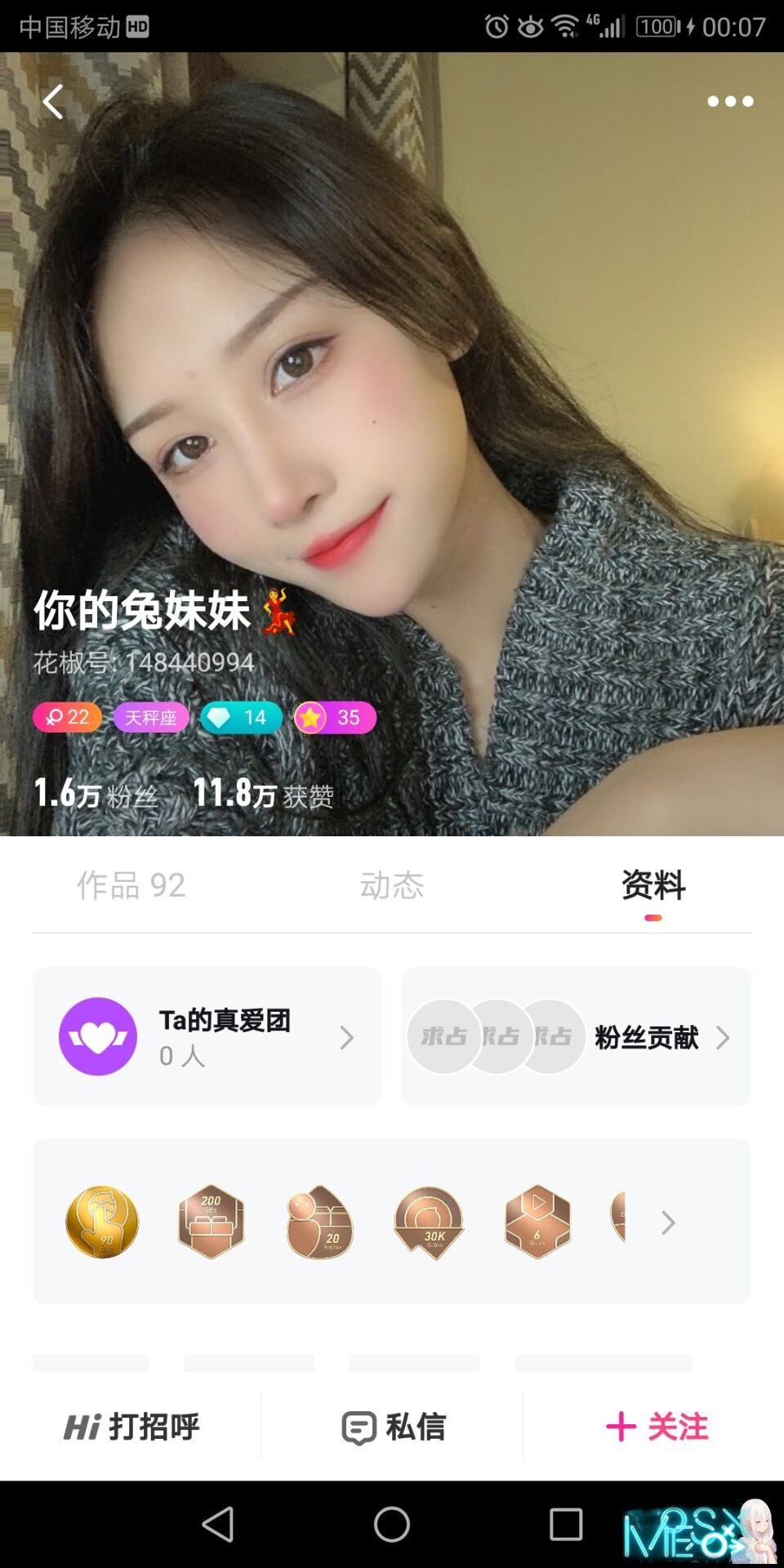Expand the full medals list with the chevron
784x1568 pixels.
click(668, 1223)
